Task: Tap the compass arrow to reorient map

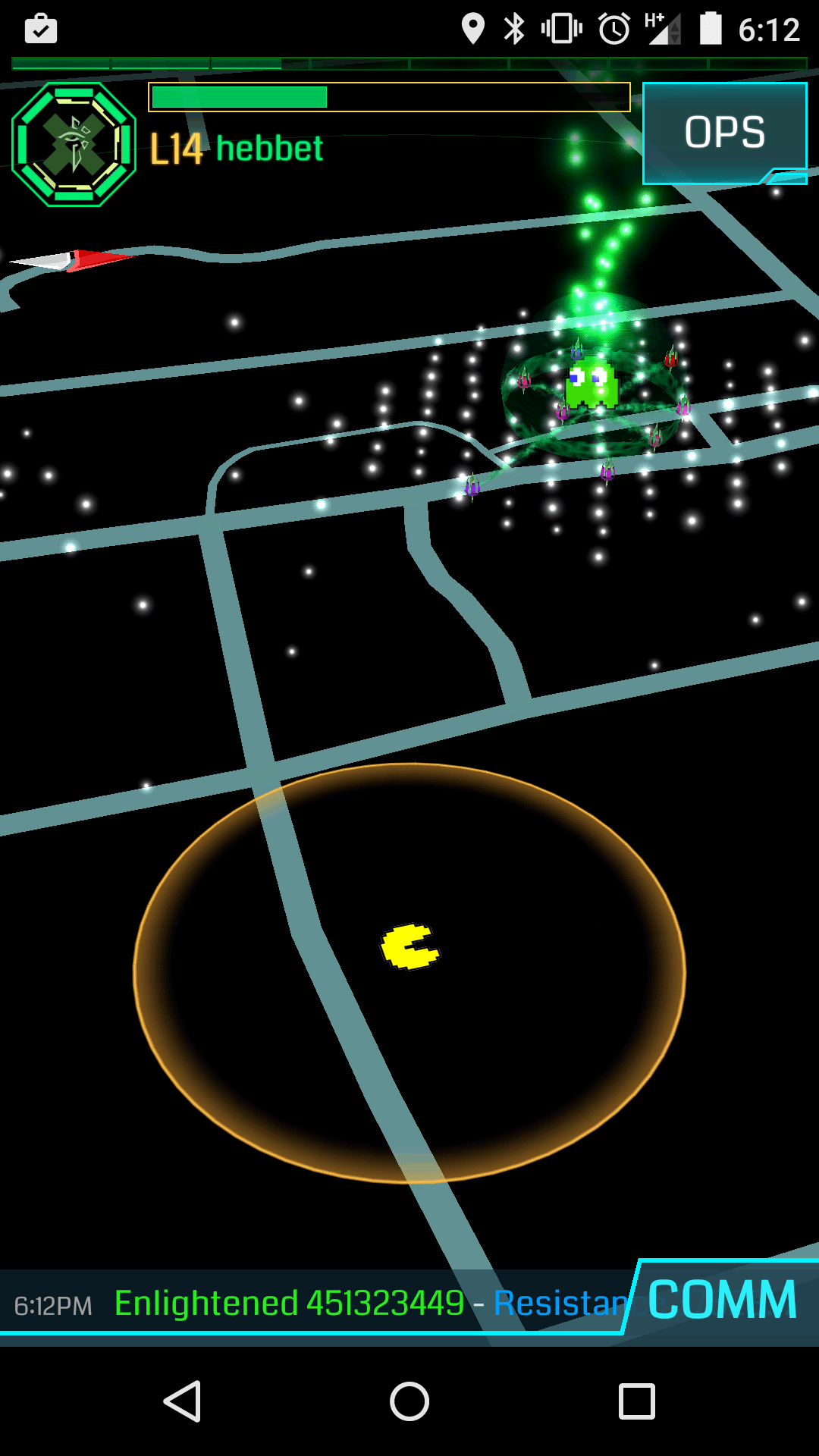Action: tap(72, 260)
